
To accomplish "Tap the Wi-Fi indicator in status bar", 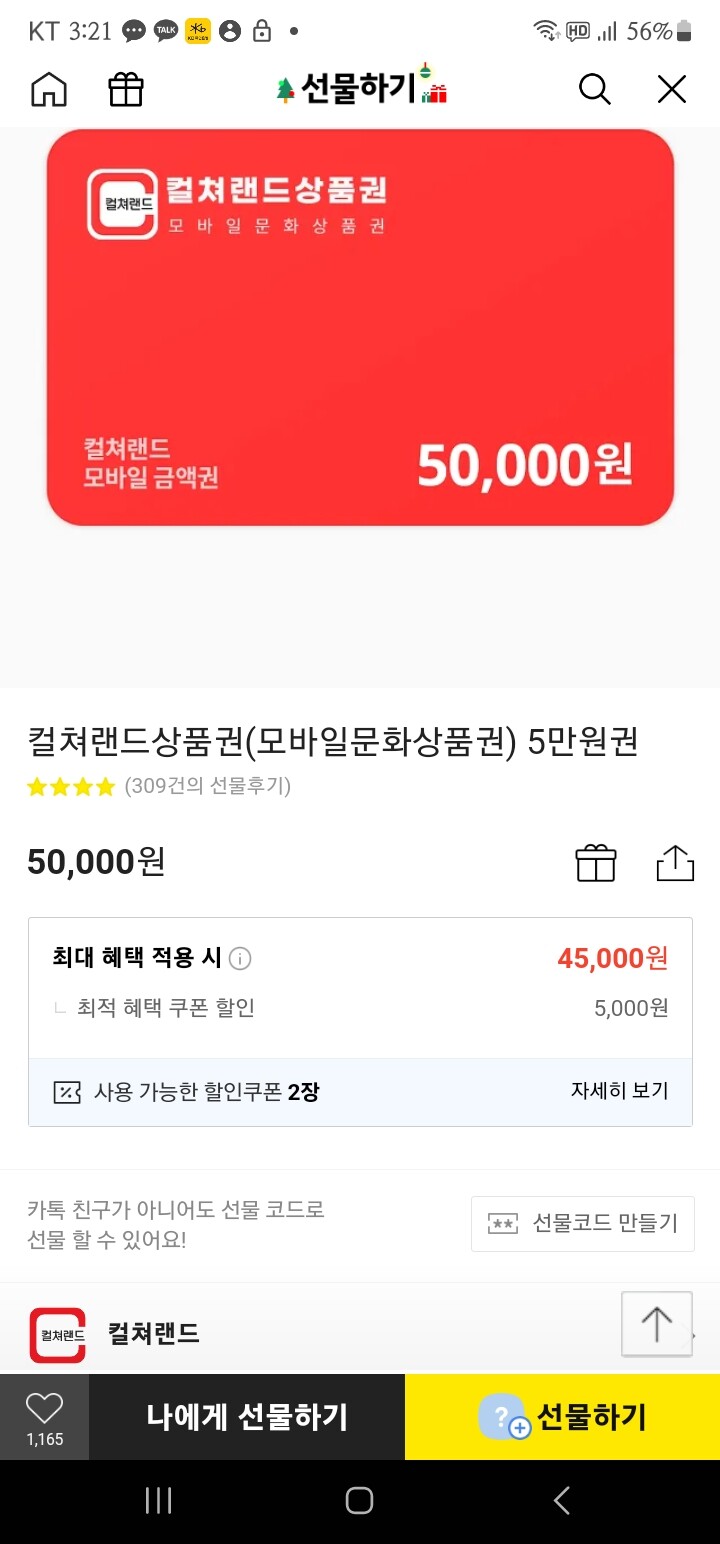I will point(544,29).
